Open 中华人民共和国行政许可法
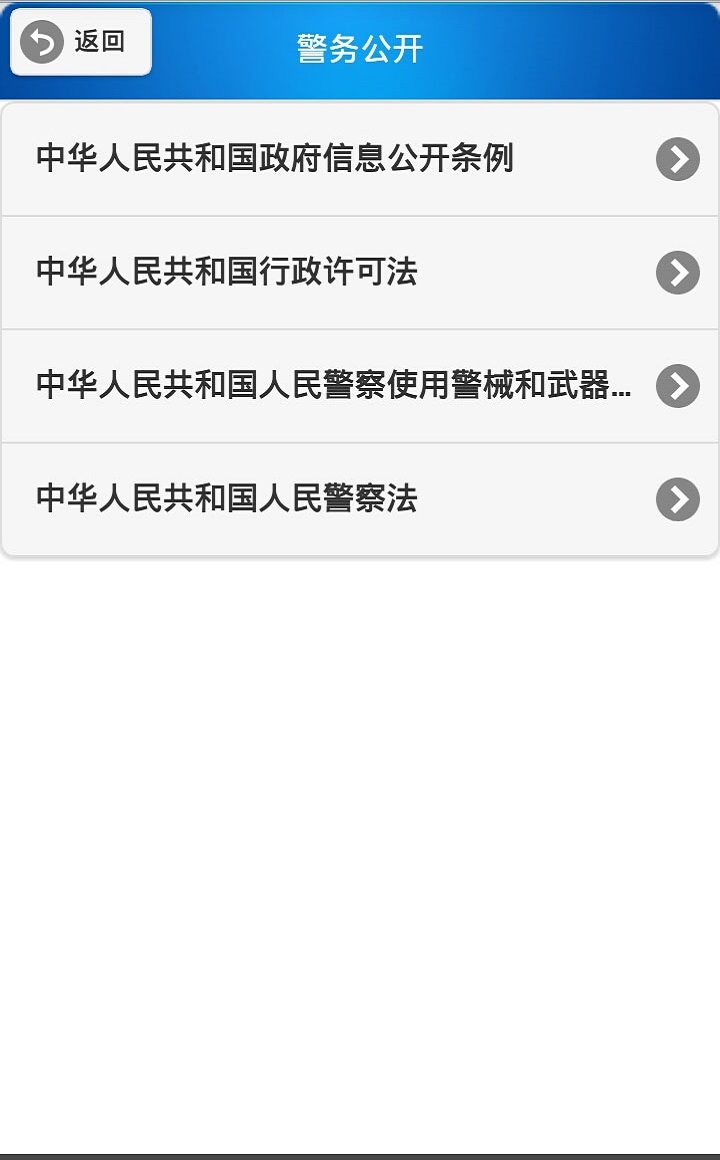Image resolution: width=720 pixels, height=1160 pixels. coord(358,272)
